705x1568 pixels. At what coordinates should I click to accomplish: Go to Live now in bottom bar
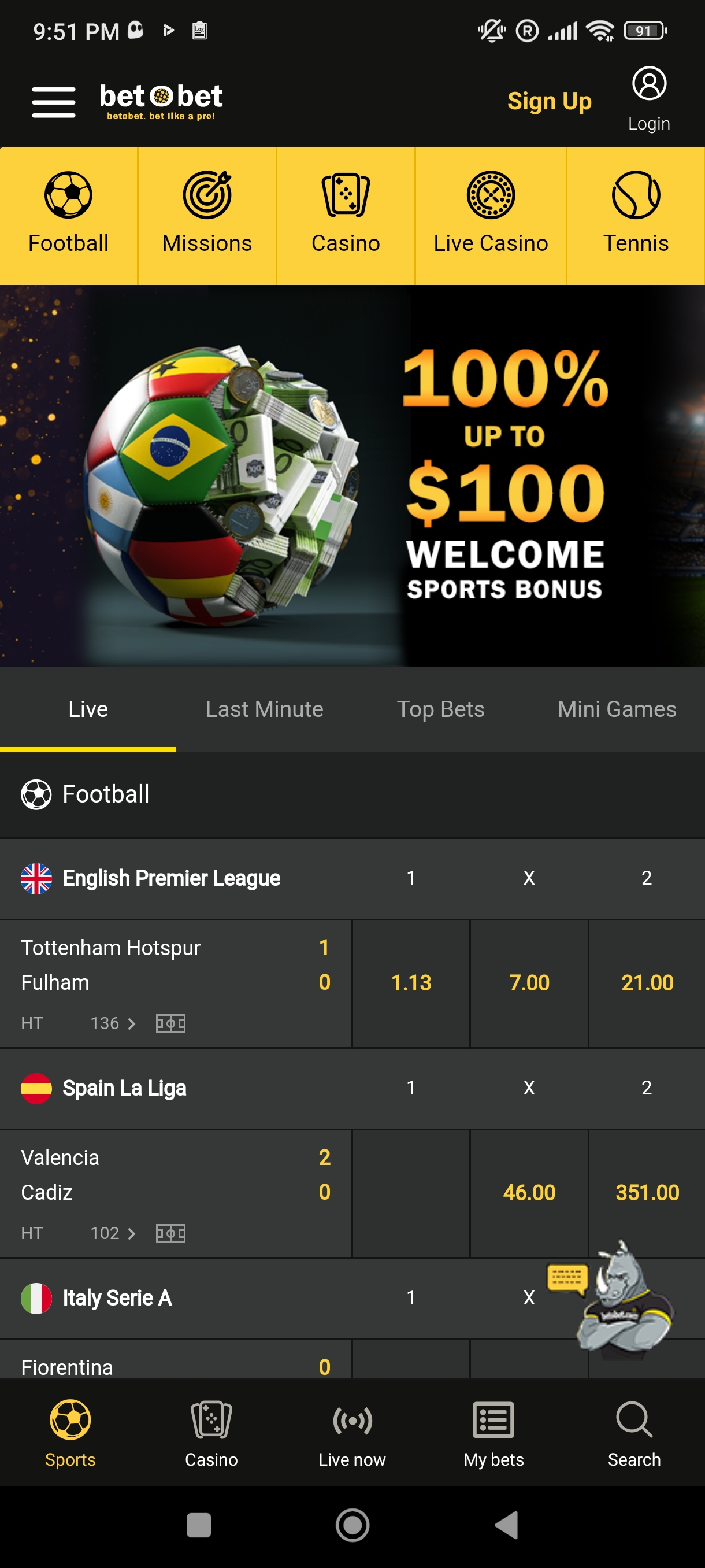(x=351, y=1433)
